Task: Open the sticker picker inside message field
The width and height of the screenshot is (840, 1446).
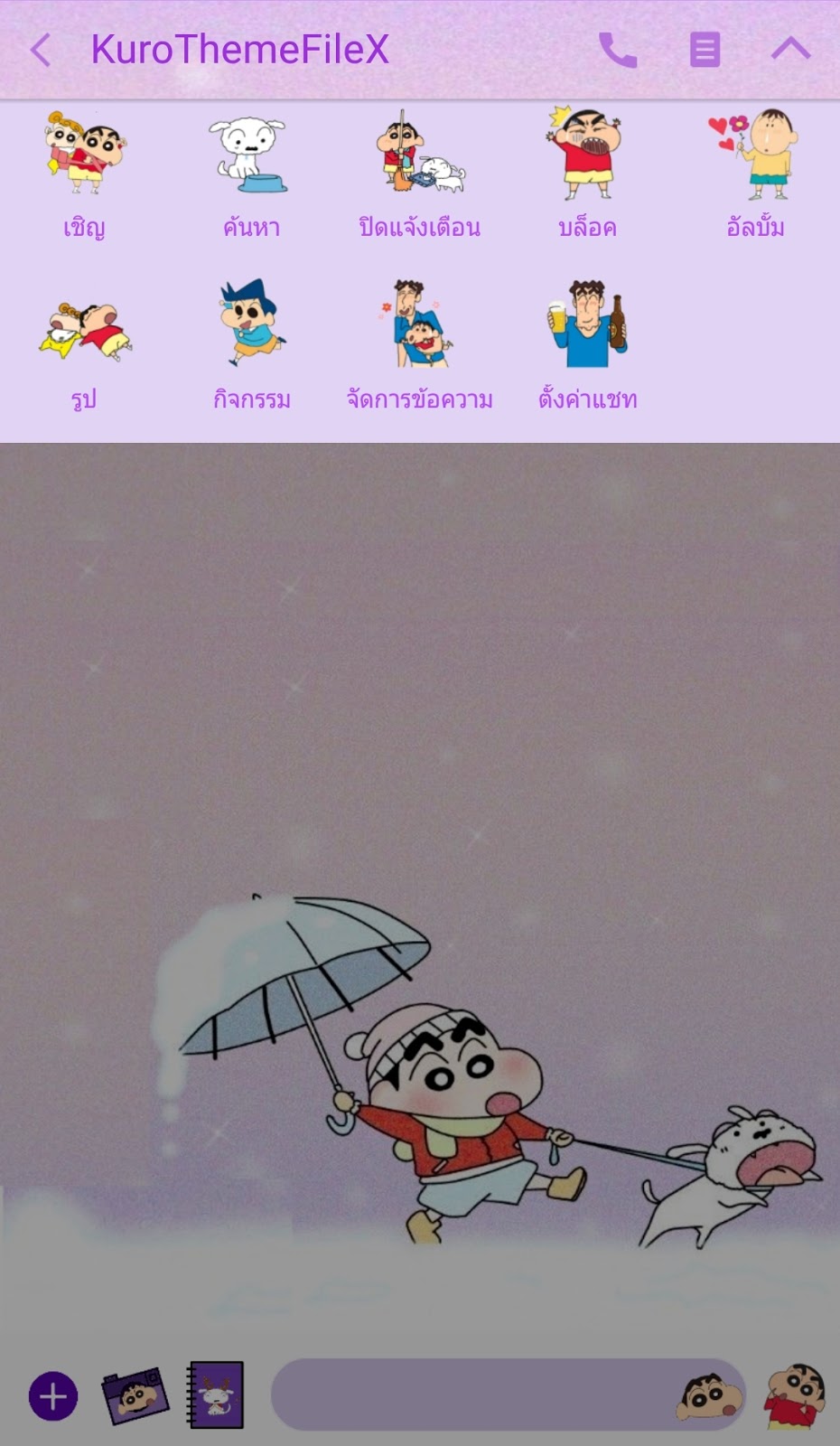Action: (x=707, y=1396)
